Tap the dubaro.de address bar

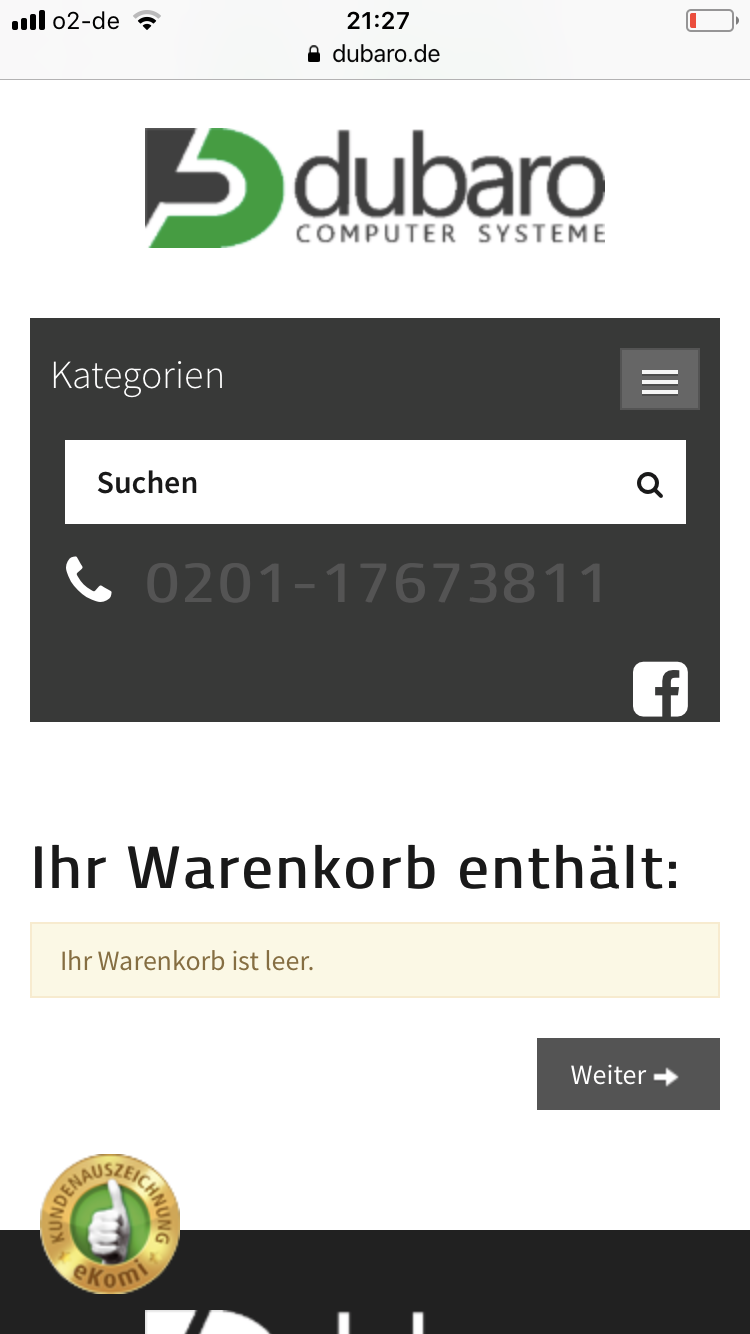click(x=375, y=54)
